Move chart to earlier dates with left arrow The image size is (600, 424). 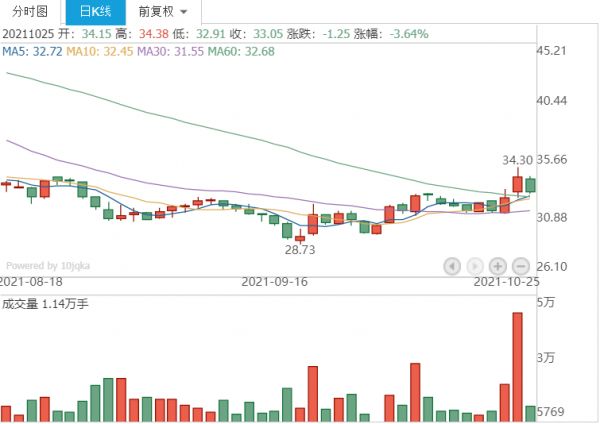pos(451,266)
